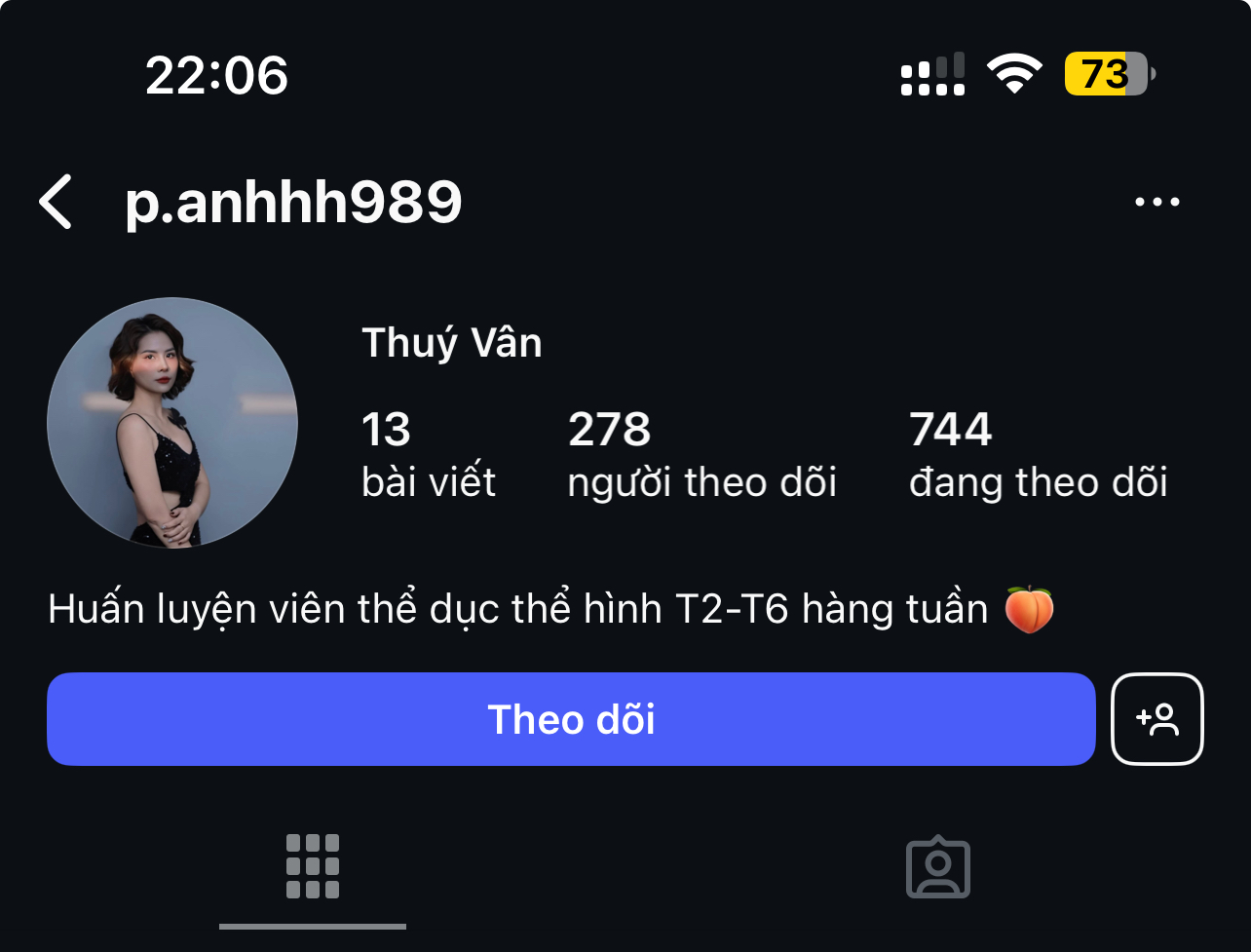This screenshot has width=1251, height=952.
Task: Open the three-dot options menu
Action: click(1157, 202)
